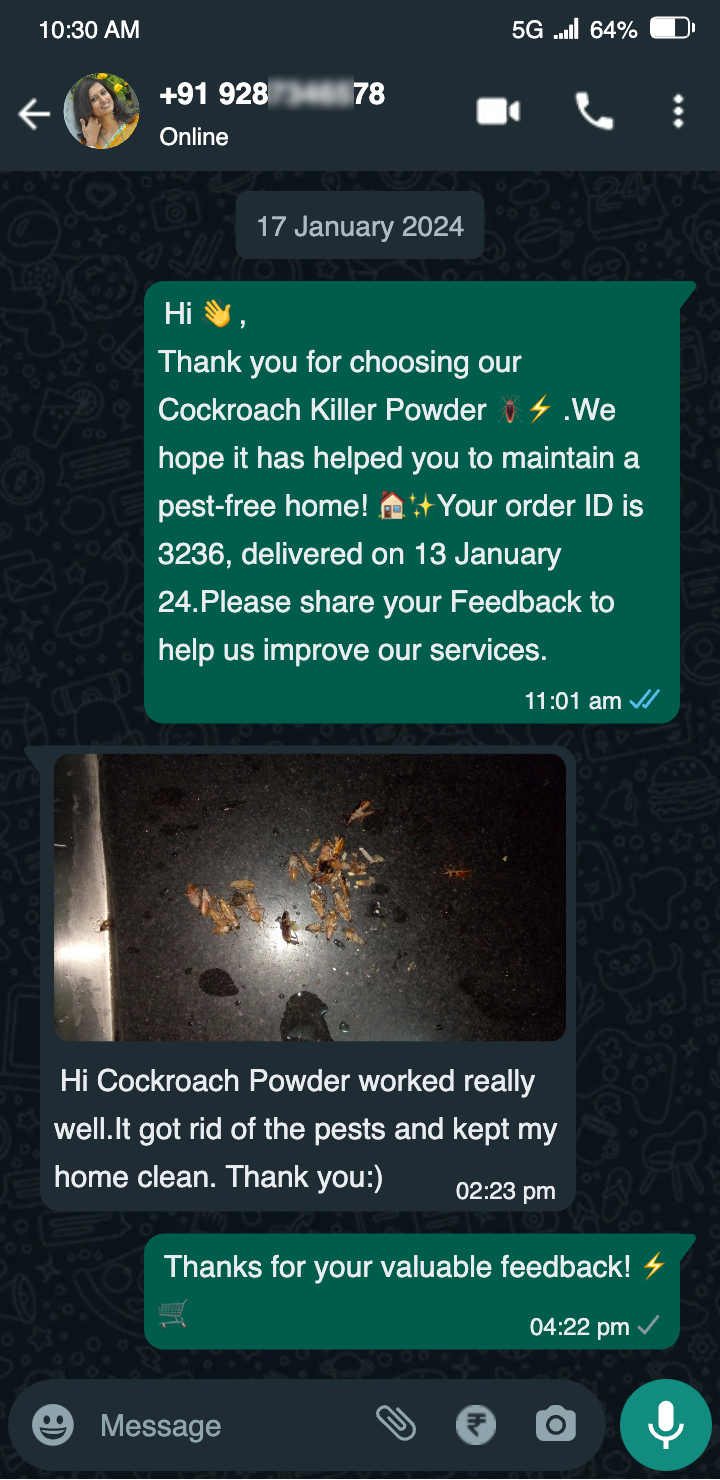Attach a file with the paperclip
Screen dimensions: 720x1480
[x=396, y=1423]
